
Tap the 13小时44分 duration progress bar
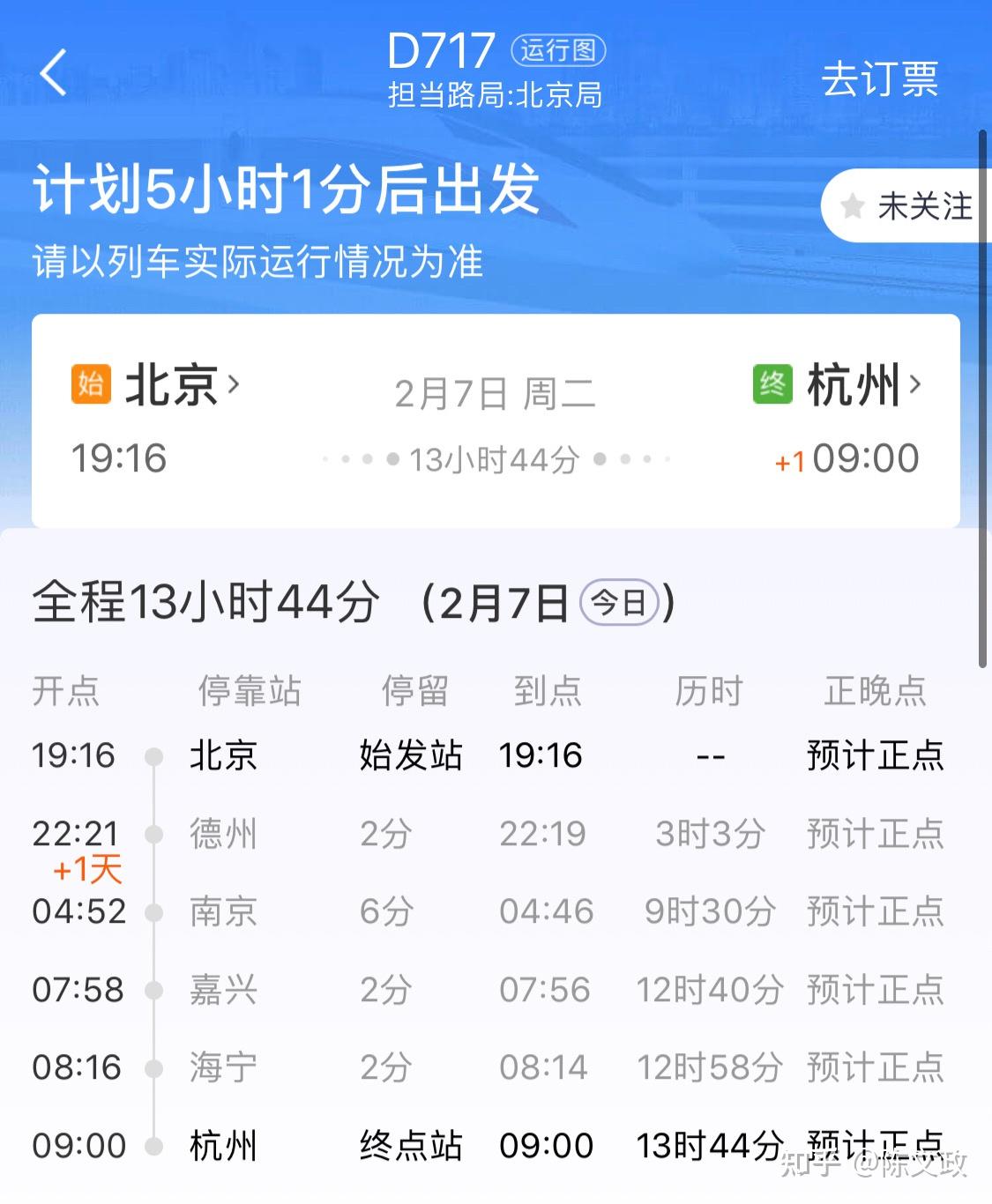496,457
